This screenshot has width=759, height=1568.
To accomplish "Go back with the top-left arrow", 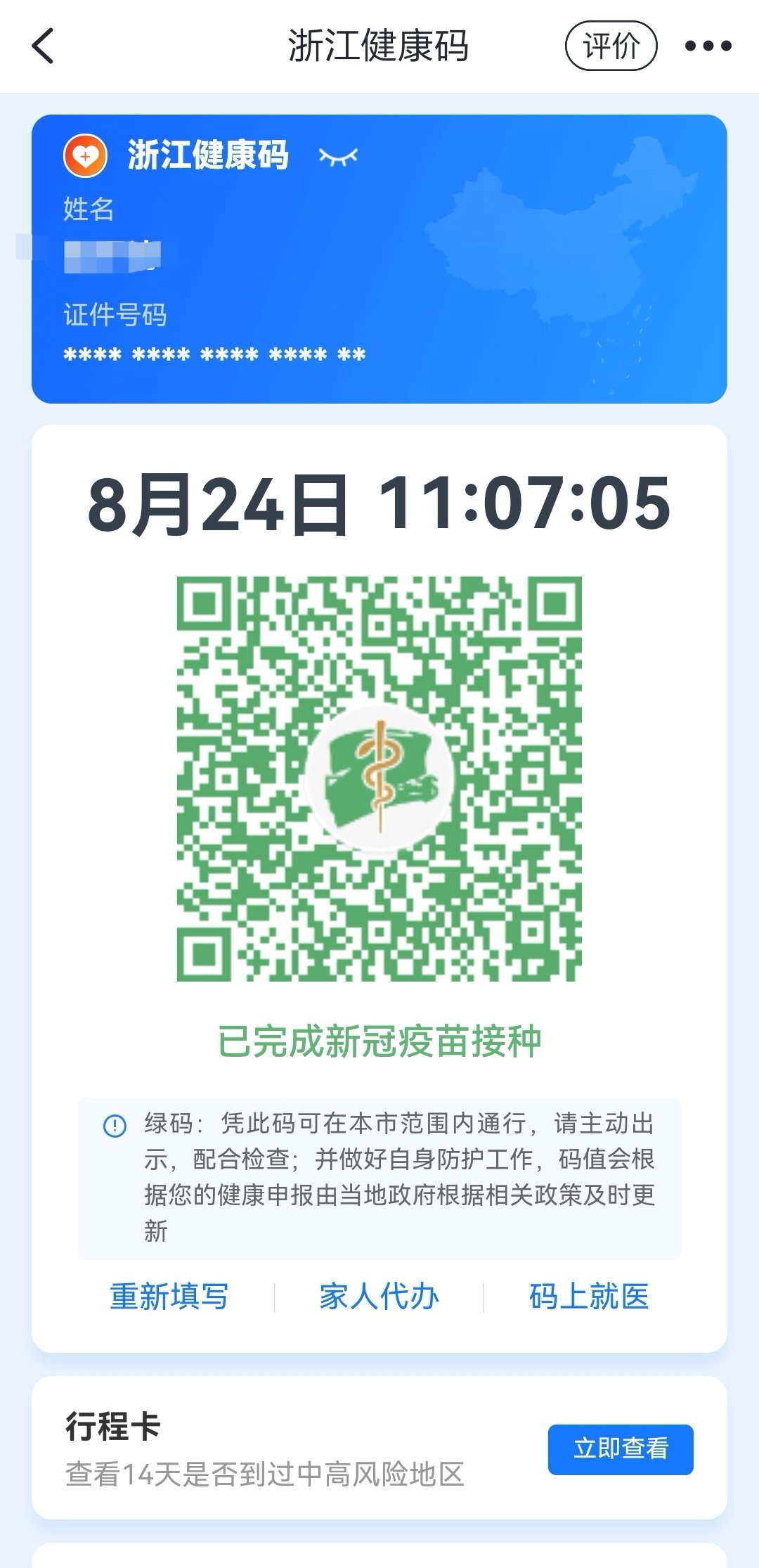I will (x=44, y=46).
